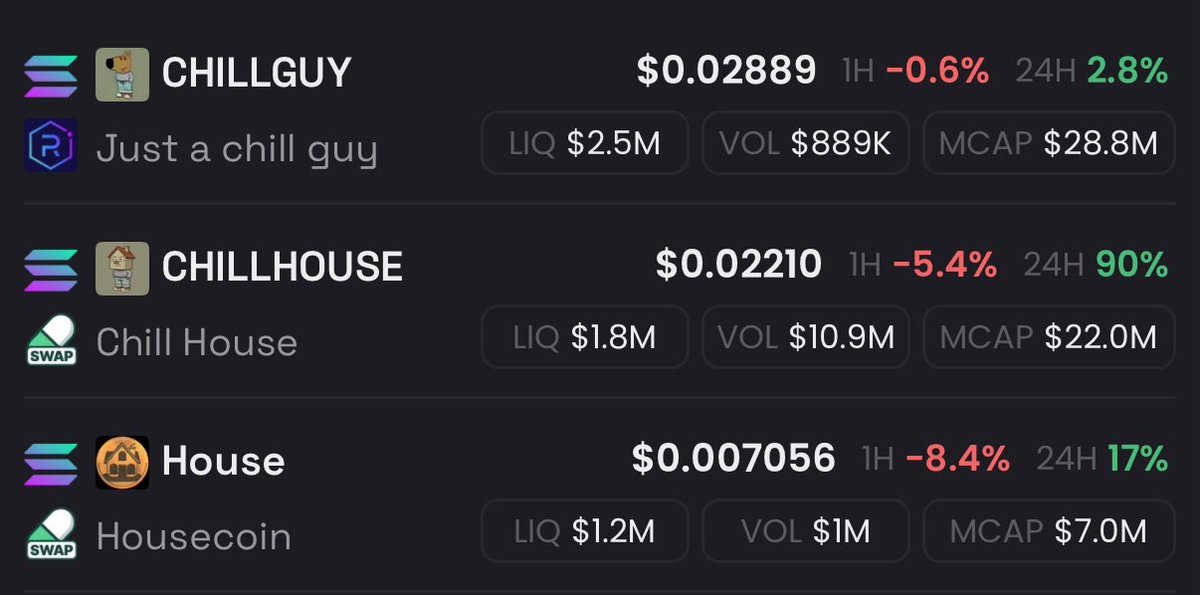Open the House (Housecoin) token row

click(223, 462)
